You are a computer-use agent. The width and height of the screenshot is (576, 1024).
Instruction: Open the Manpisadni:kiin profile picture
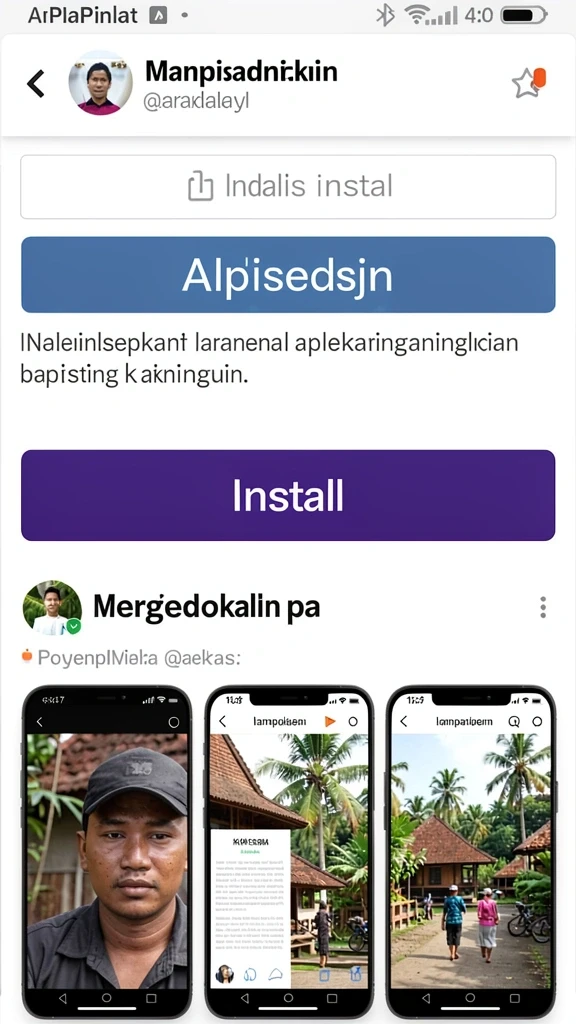click(x=101, y=83)
